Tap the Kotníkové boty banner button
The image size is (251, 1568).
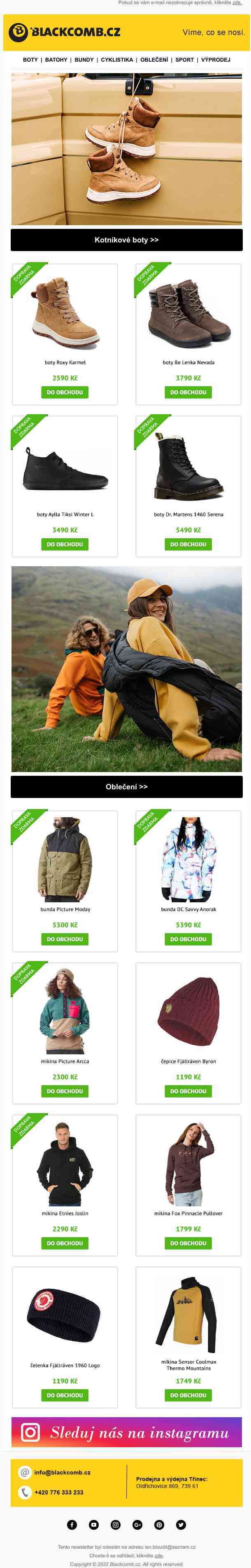coord(126,240)
